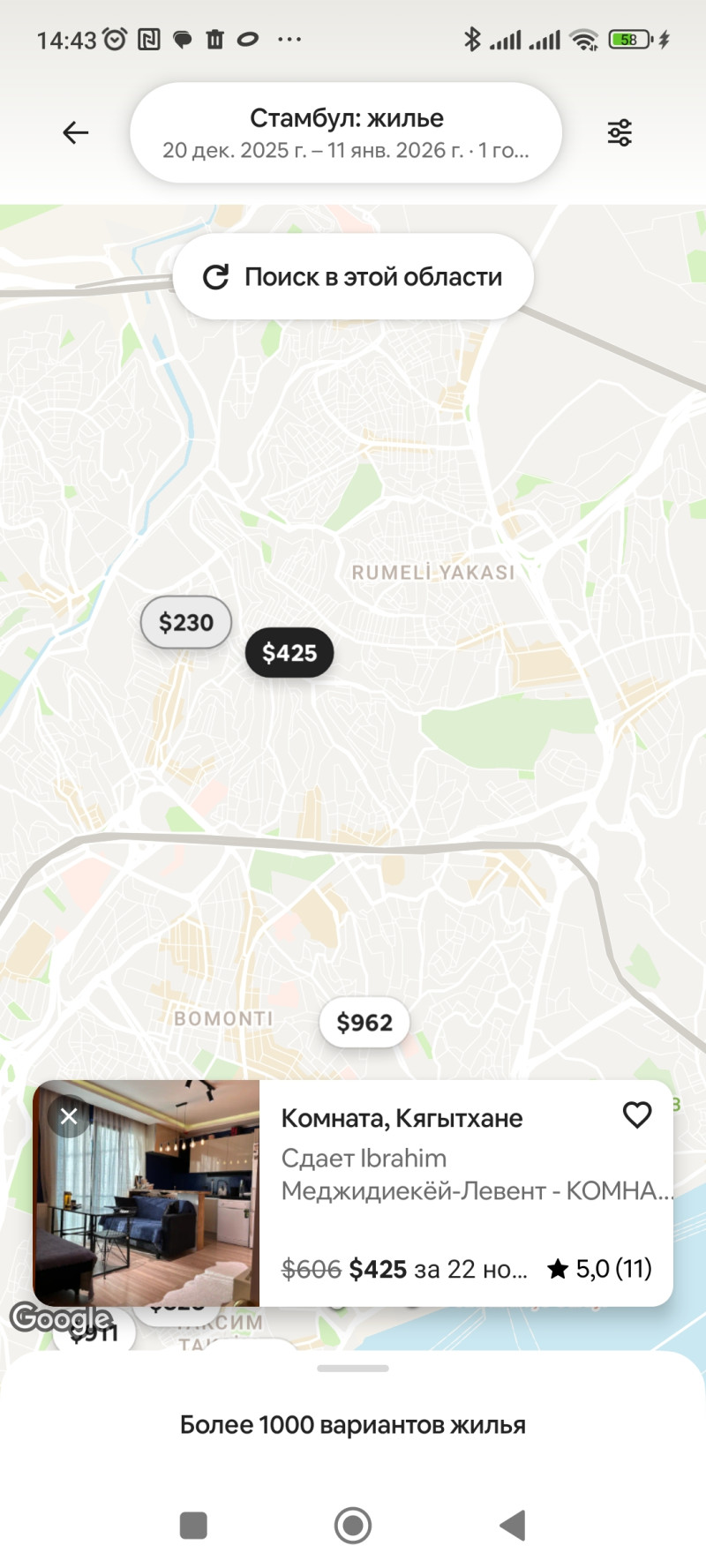
Task: Select the $230 map price marker
Action: point(186,623)
